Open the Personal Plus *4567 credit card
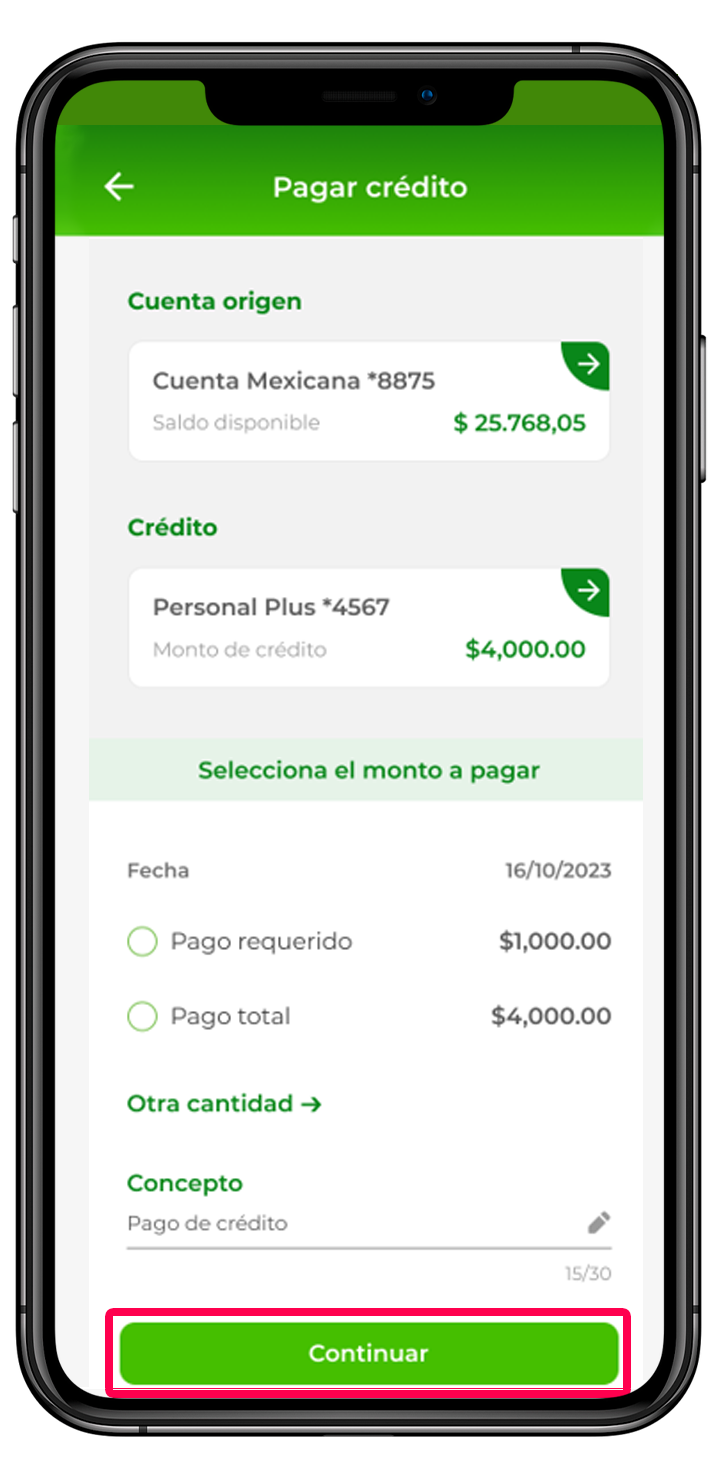 (368, 627)
